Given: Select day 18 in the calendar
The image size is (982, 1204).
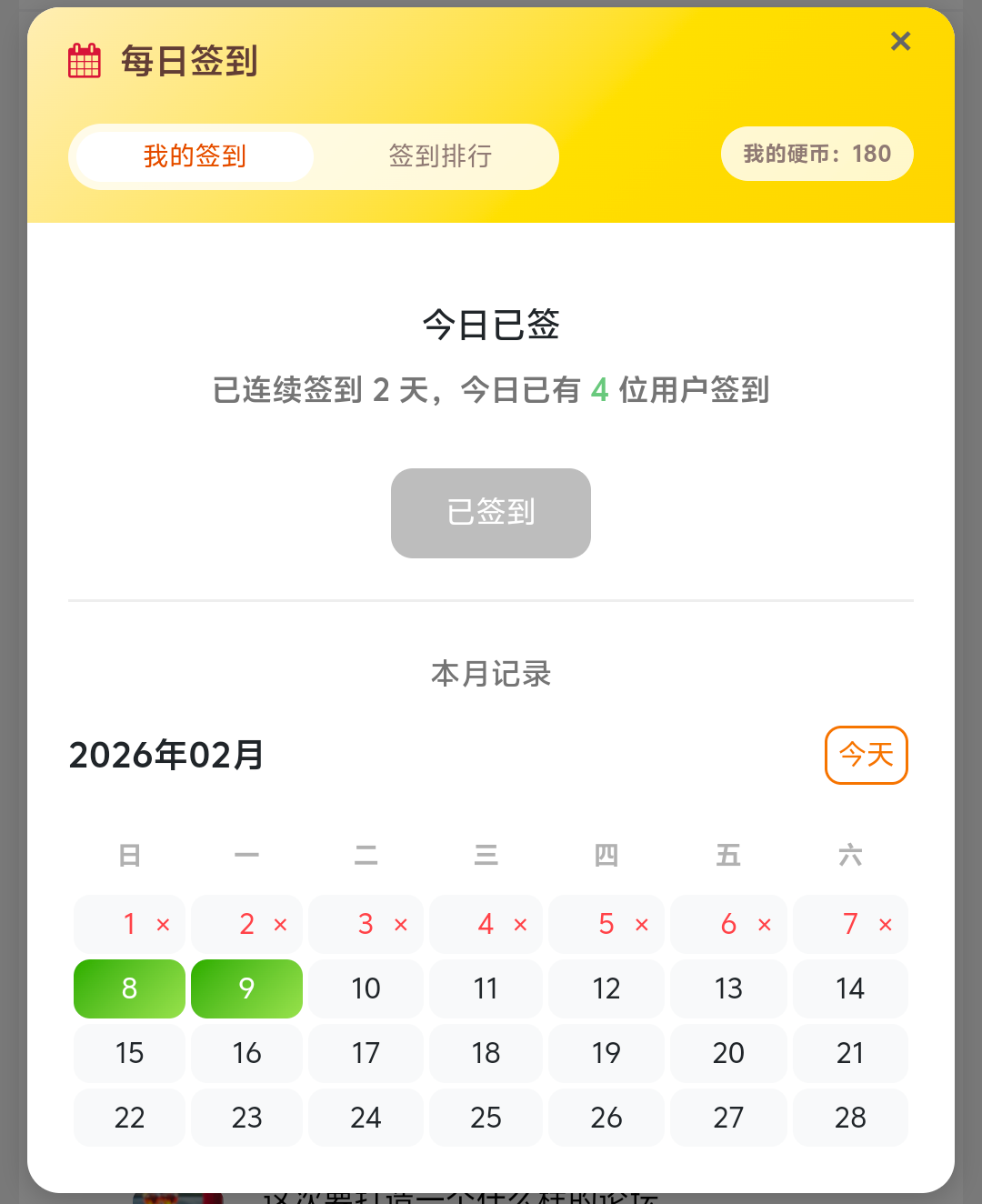Looking at the screenshot, I should click(x=486, y=1053).
